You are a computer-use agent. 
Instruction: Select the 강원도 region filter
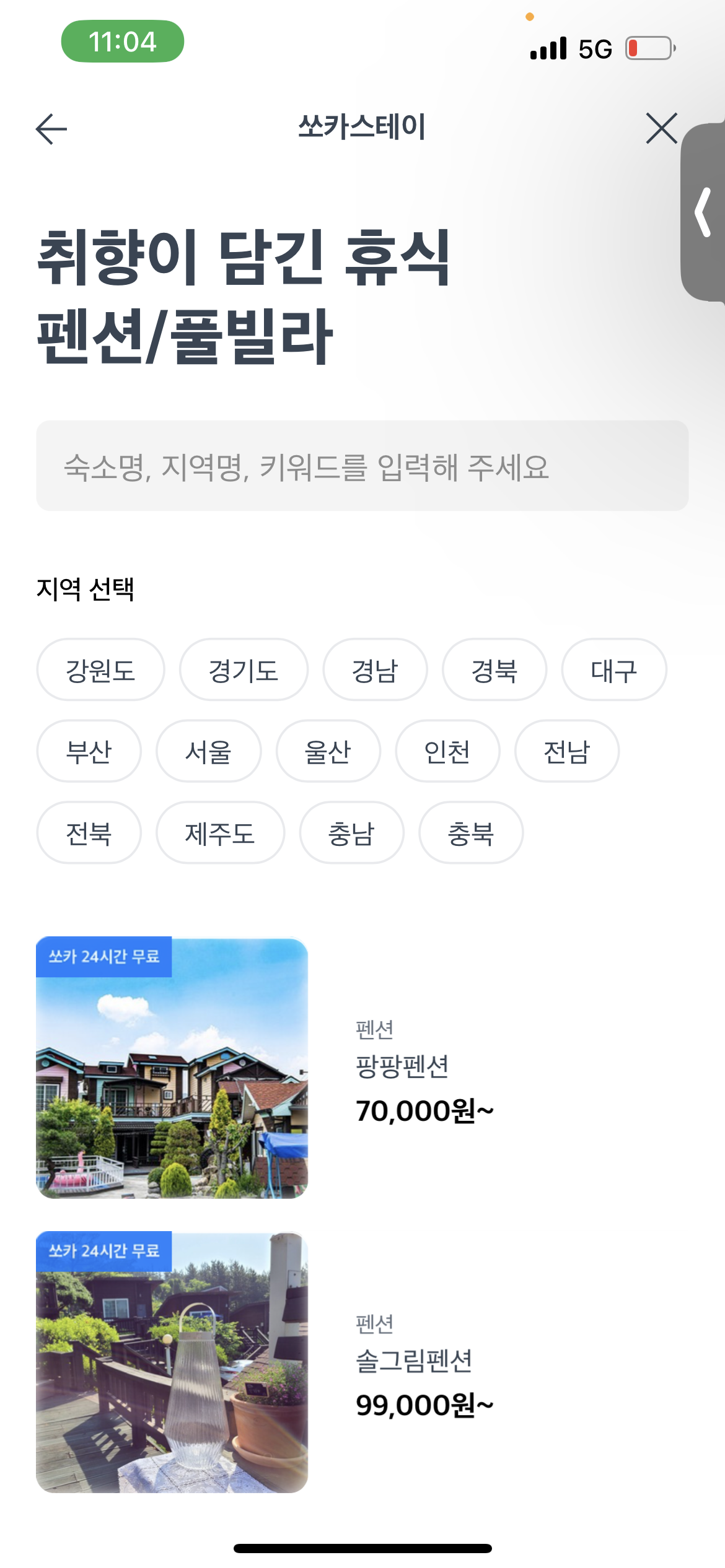pyautogui.click(x=101, y=670)
